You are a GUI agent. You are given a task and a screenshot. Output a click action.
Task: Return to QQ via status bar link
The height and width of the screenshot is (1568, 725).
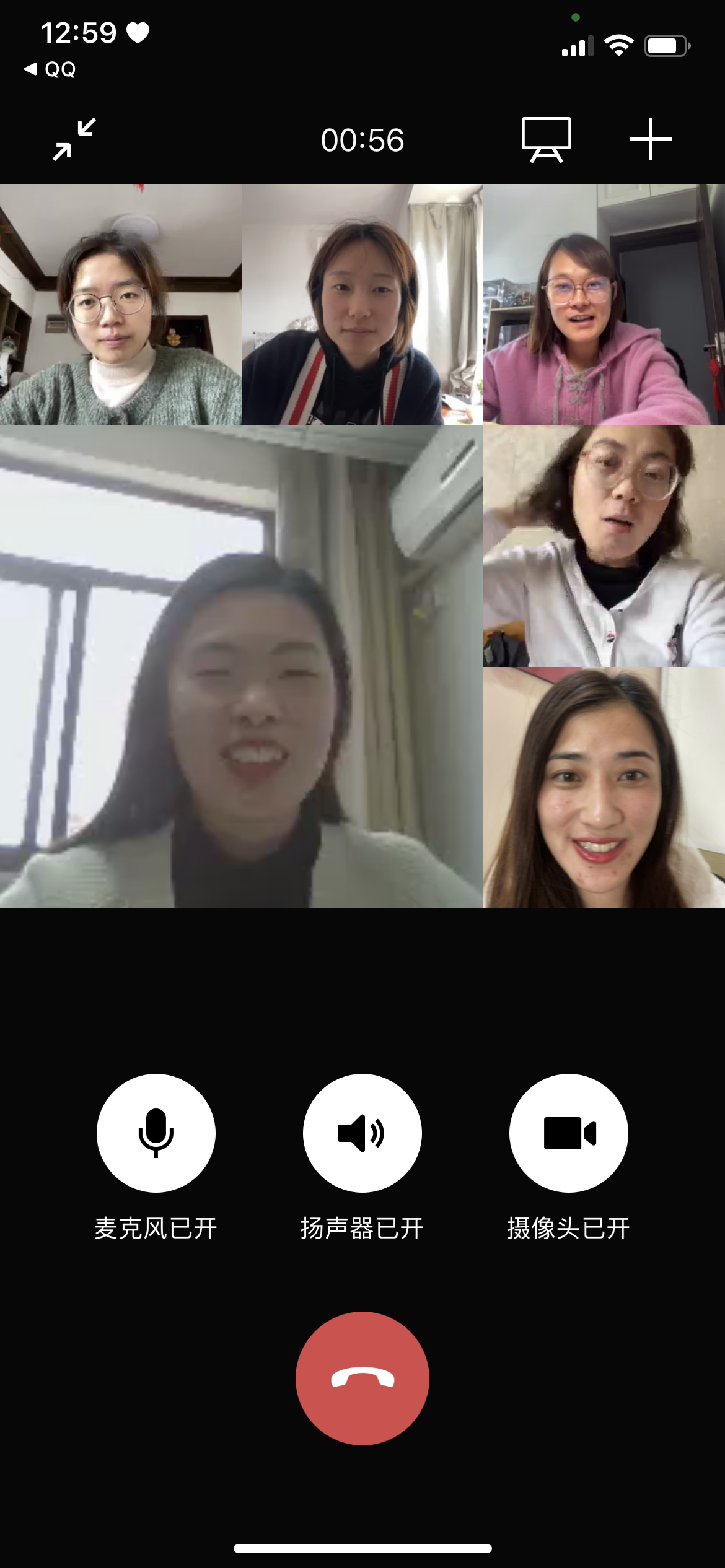click(x=51, y=69)
